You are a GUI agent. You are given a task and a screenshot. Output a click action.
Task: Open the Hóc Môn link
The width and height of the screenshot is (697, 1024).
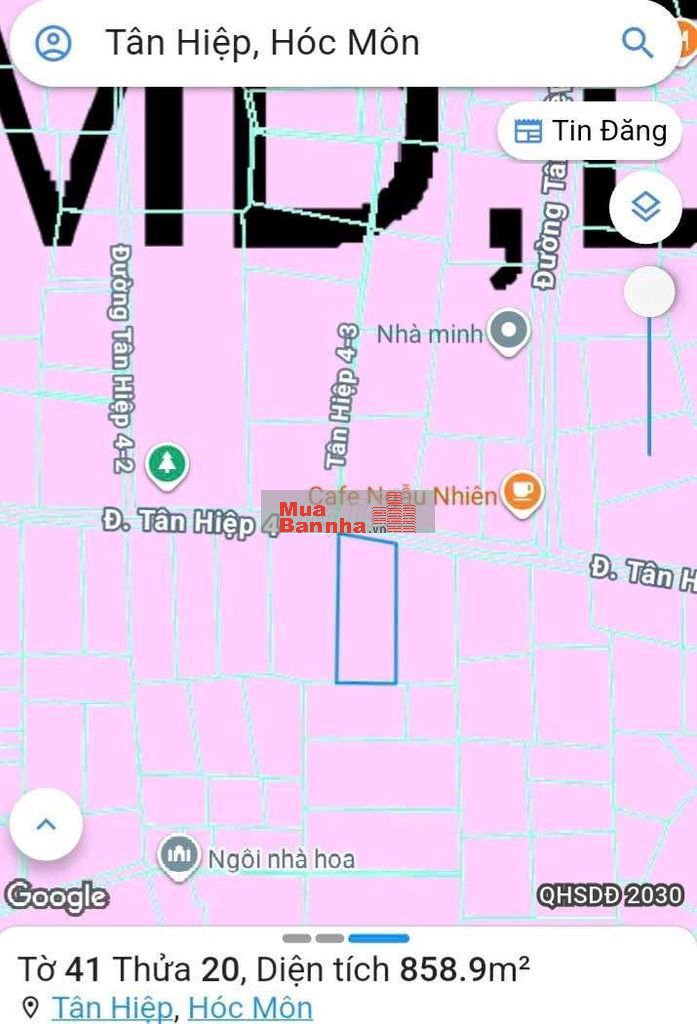(250, 1007)
